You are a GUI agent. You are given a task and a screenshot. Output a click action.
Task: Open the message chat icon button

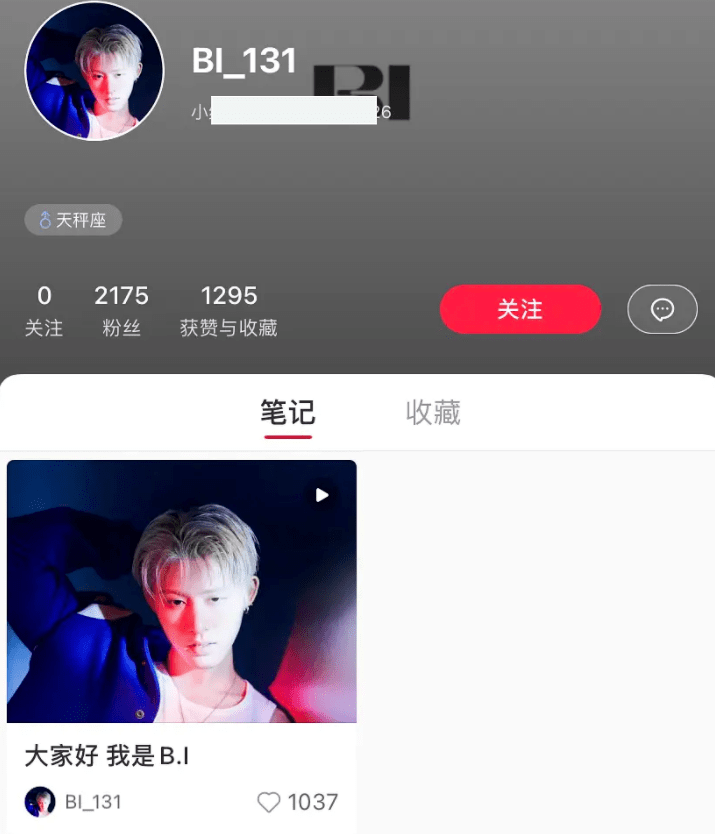pos(662,309)
